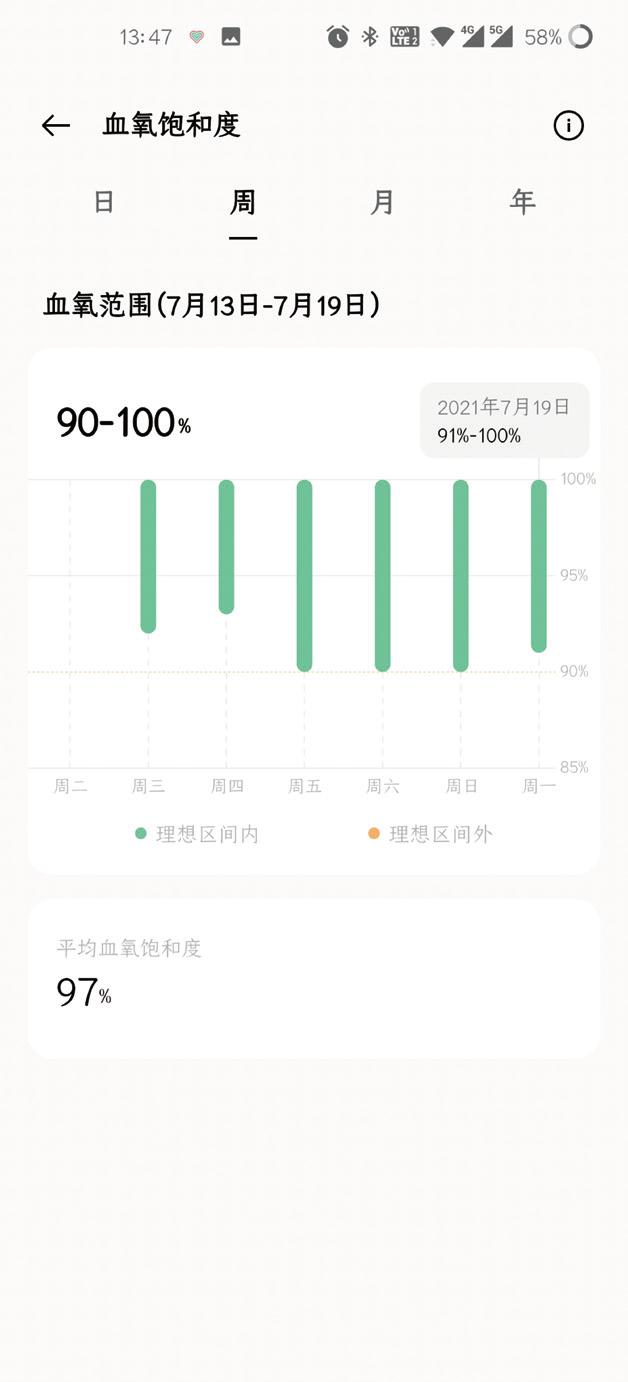The width and height of the screenshot is (628, 1382).
Task: Select the 周 (week) tab
Action: pyautogui.click(x=243, y=203)
